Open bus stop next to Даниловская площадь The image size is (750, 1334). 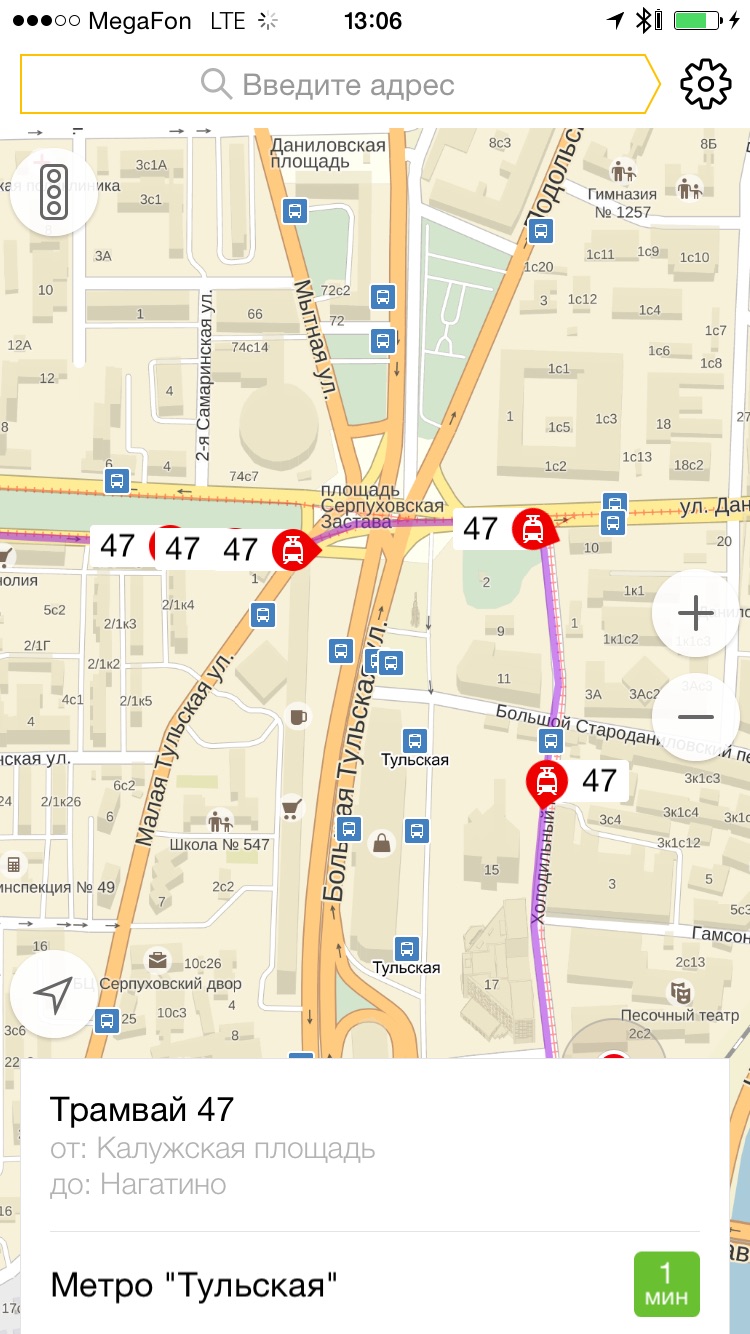[293, 210]
